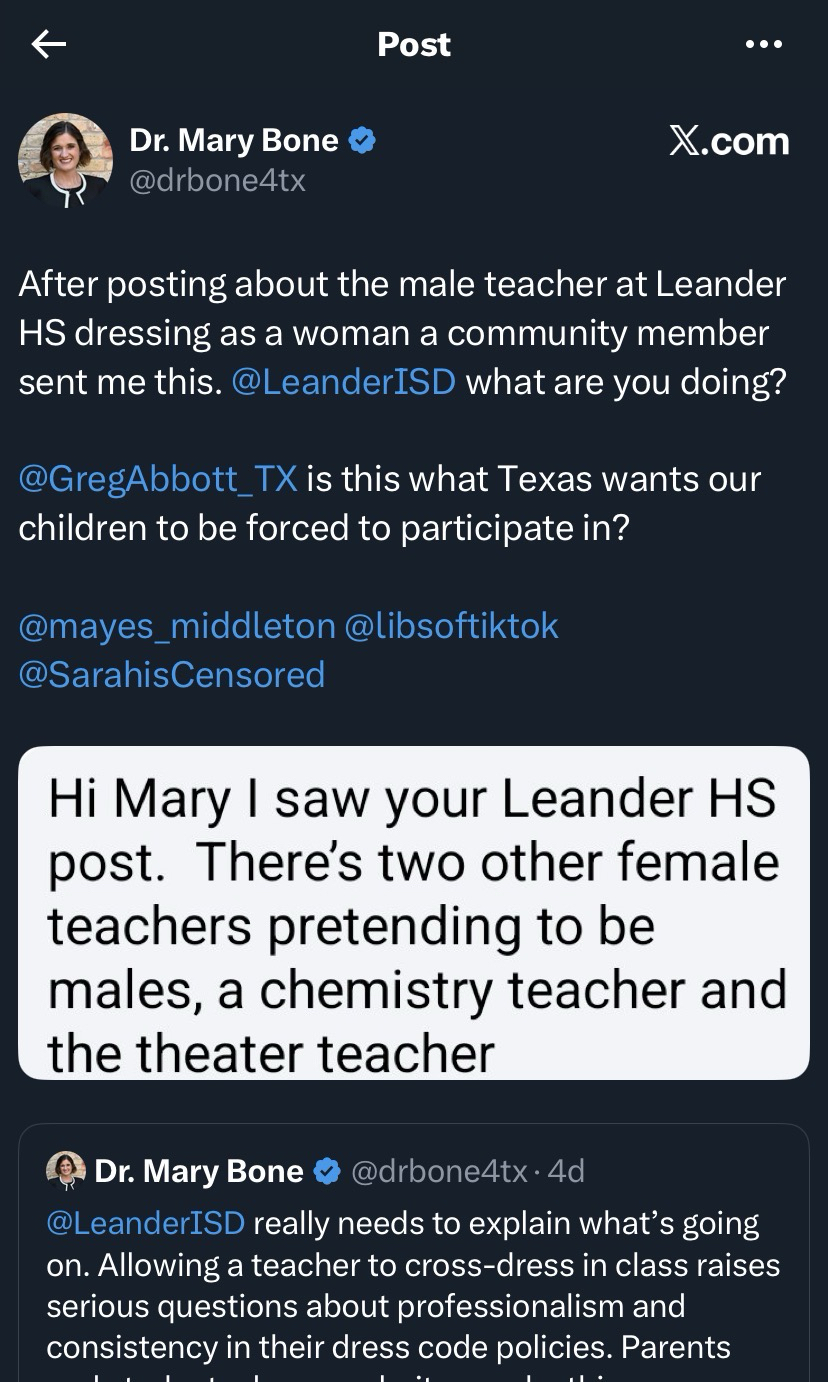
Task: Open the three-dot overflow menu
Action: point(764,44)
